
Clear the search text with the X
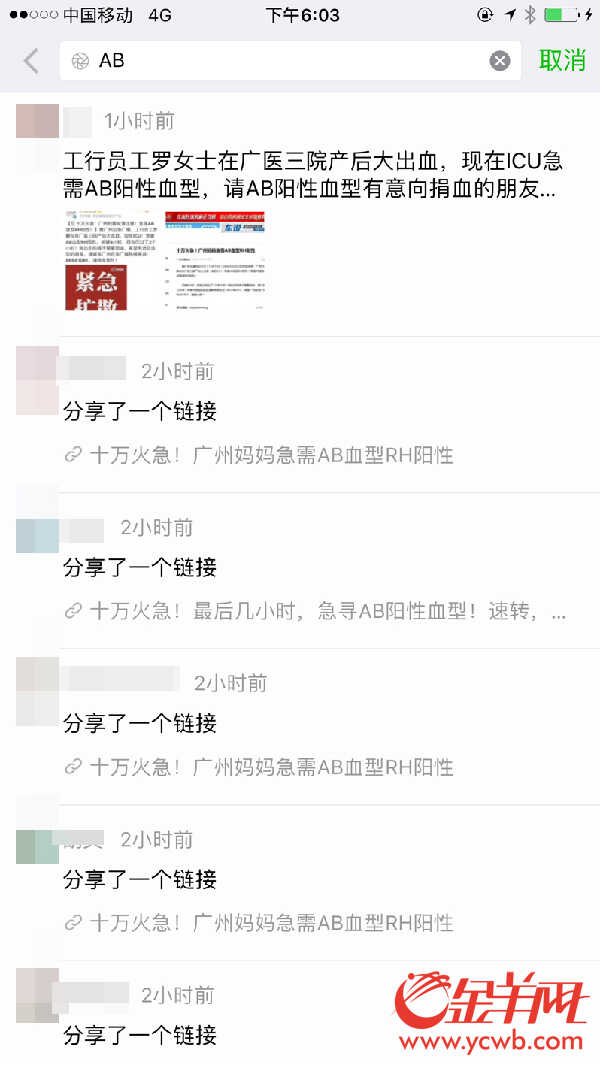[499, 61]
